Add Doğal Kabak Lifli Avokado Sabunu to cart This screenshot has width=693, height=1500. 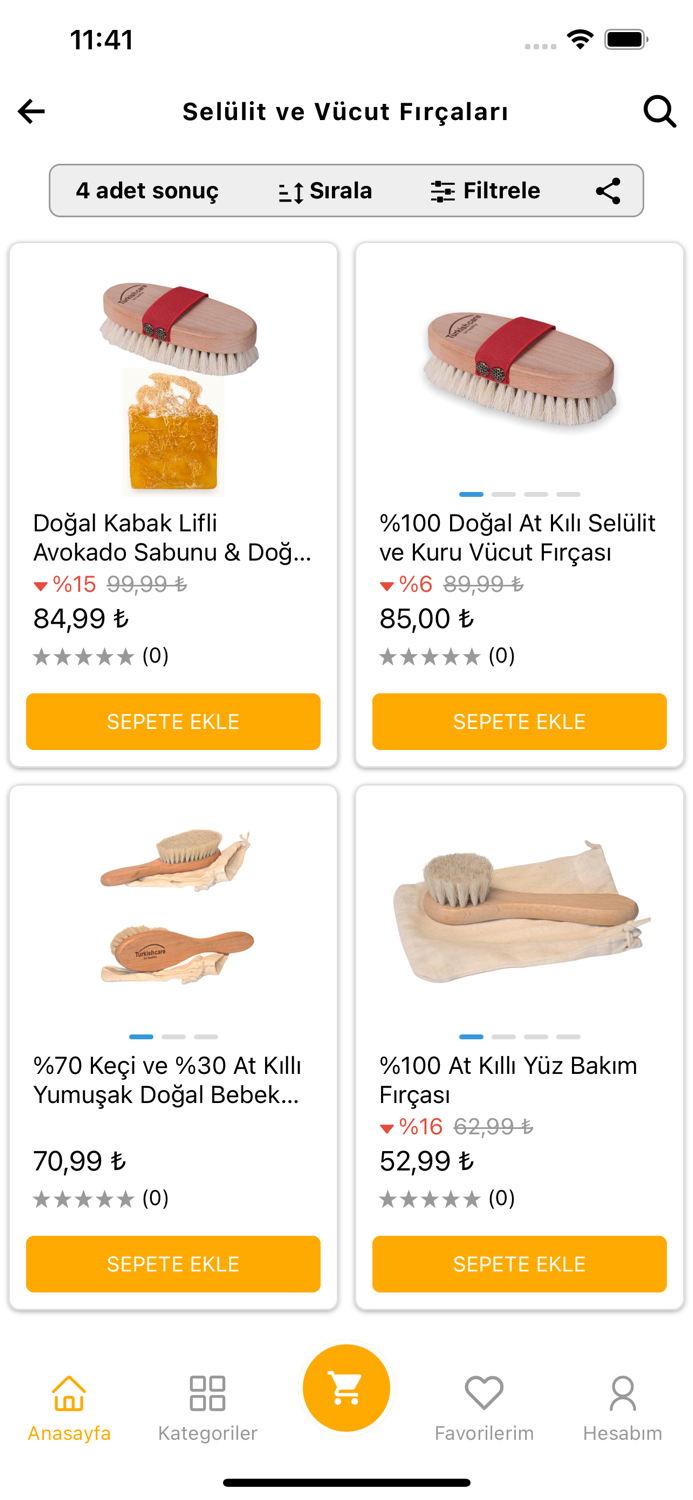click(x=173, y=722)
